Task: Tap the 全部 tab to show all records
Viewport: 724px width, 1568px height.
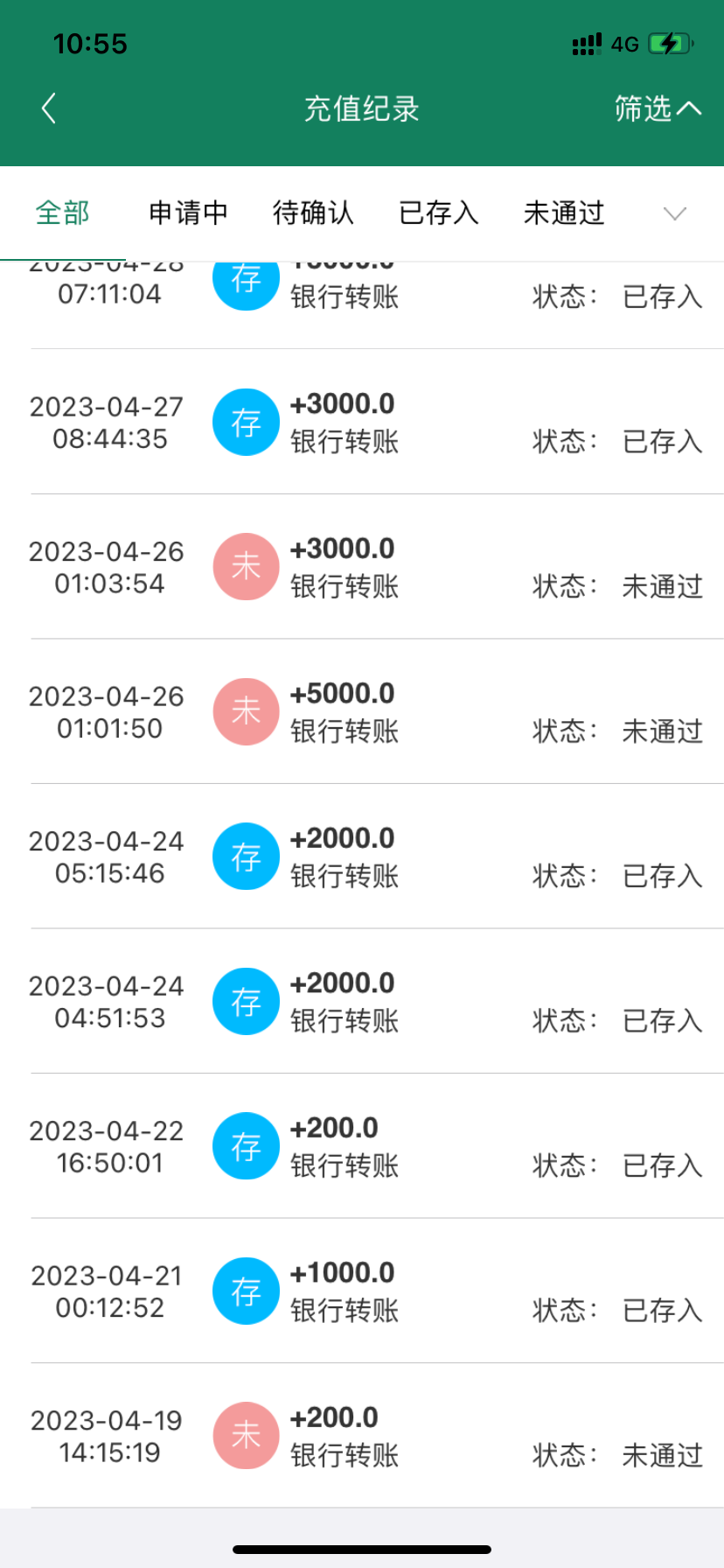Action: 63,213
